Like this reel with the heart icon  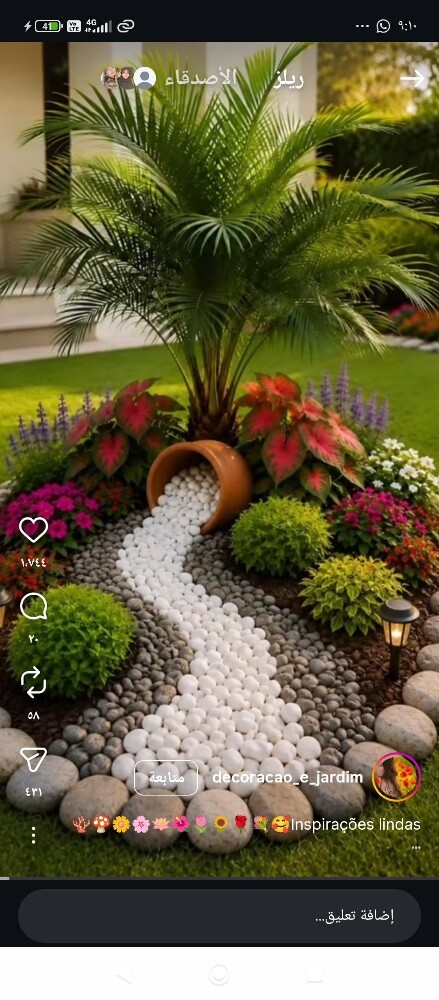[x=33, y=529]
